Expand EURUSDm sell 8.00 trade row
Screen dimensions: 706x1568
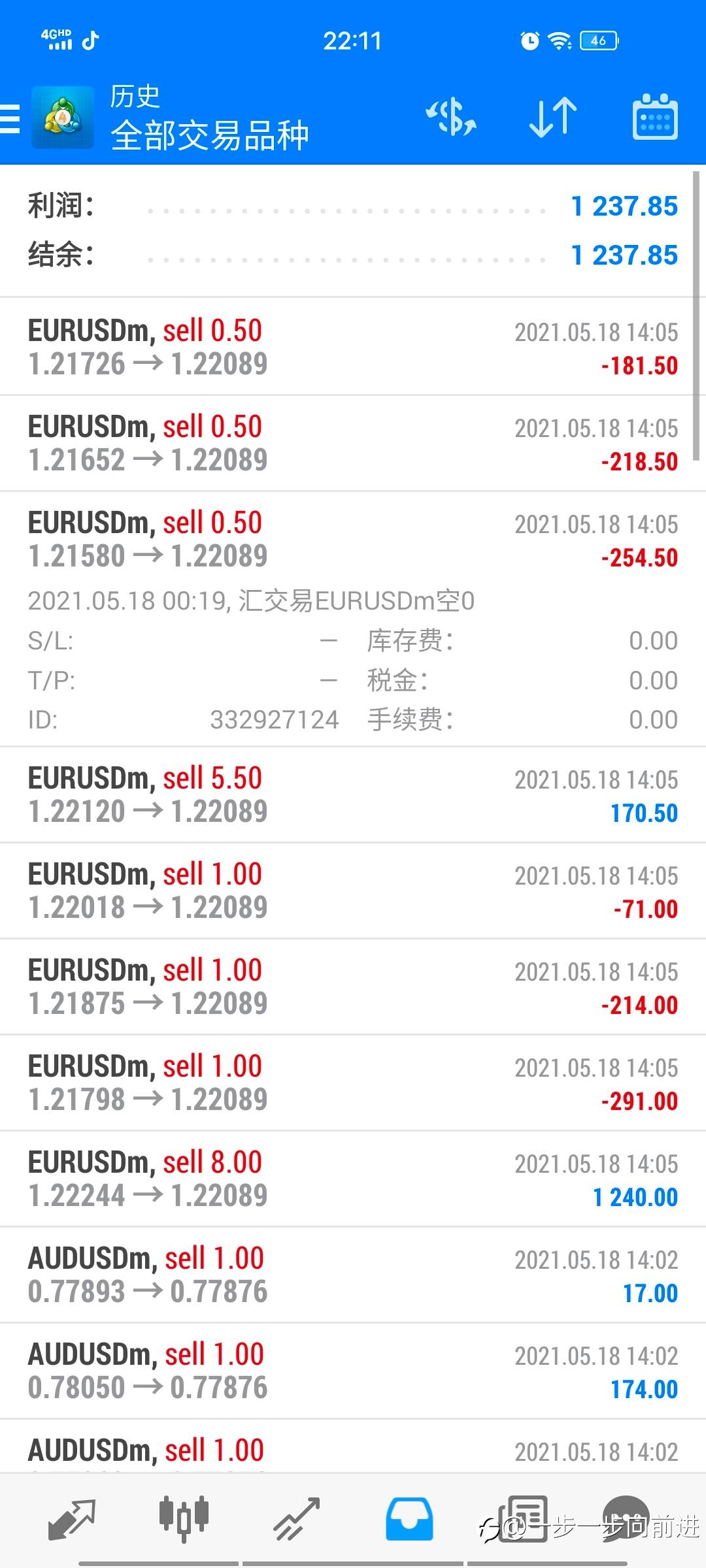(353, 1179)
